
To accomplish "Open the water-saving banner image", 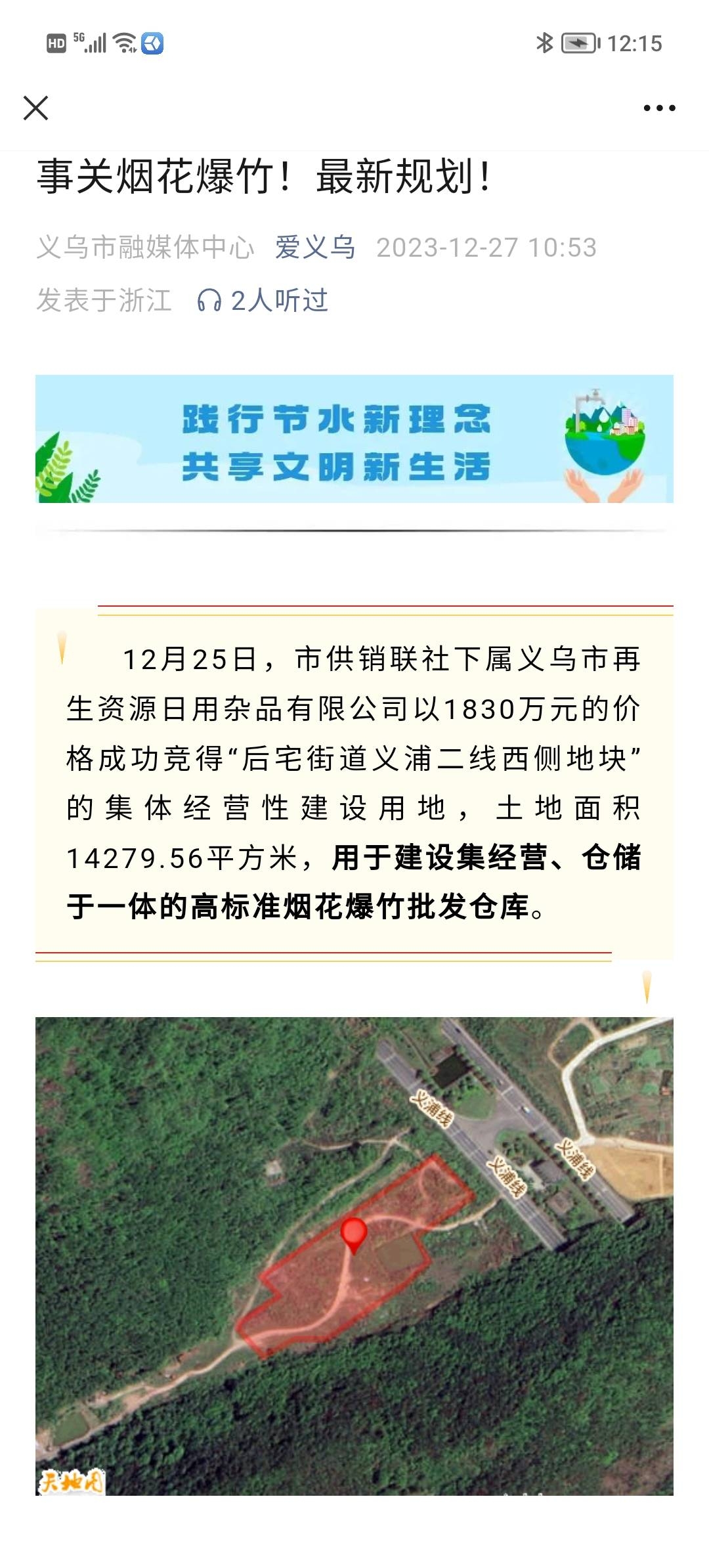I will tap(354, 439).
